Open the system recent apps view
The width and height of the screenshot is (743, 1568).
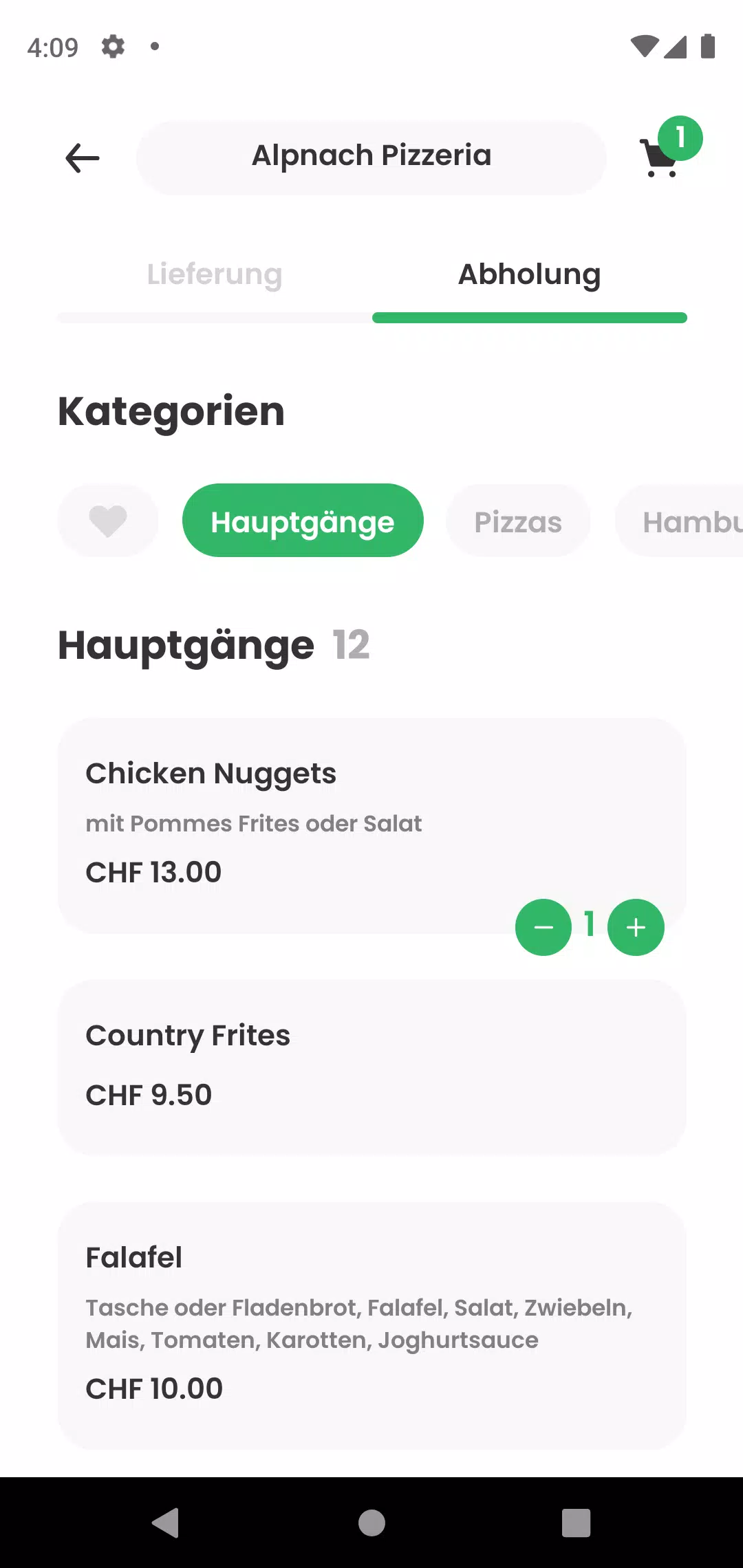click(577, 1523)
